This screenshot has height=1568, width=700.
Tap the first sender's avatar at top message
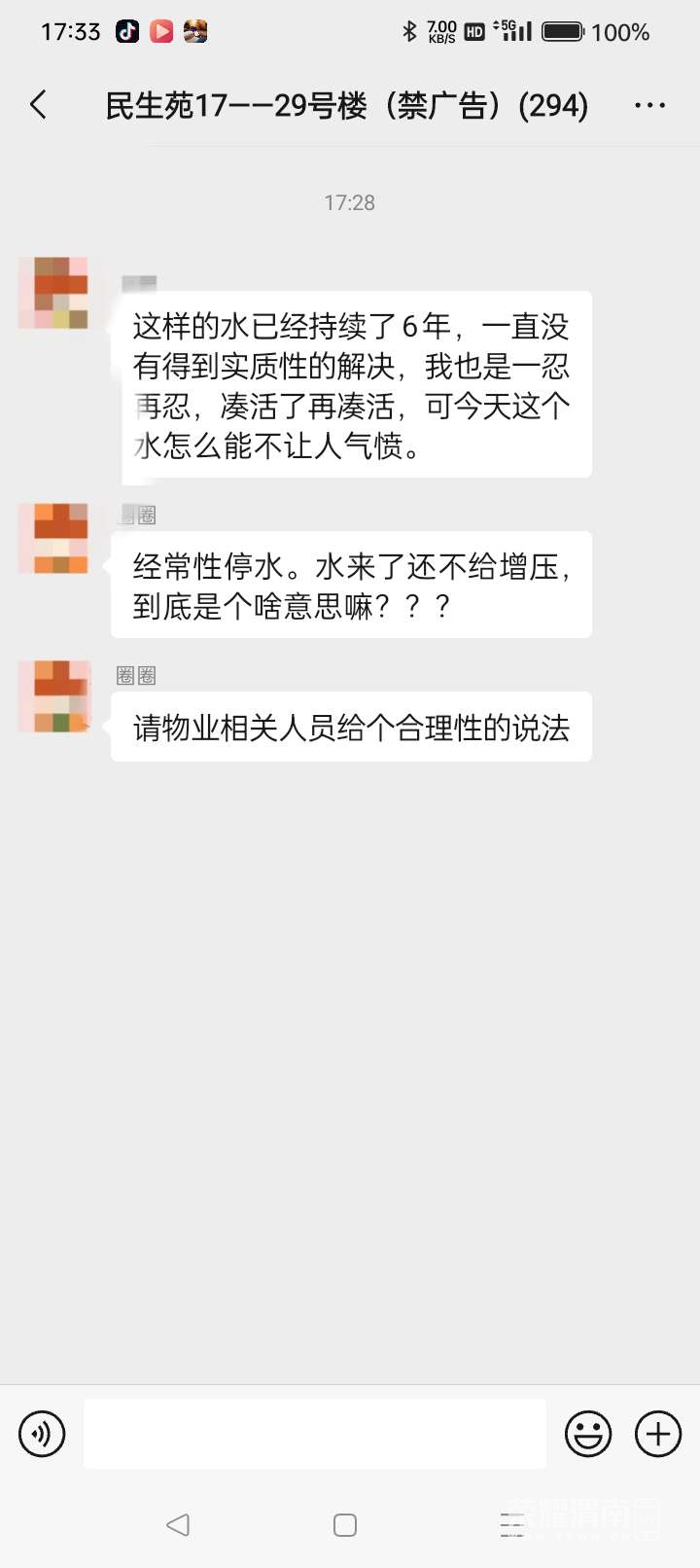click(53, 292)
